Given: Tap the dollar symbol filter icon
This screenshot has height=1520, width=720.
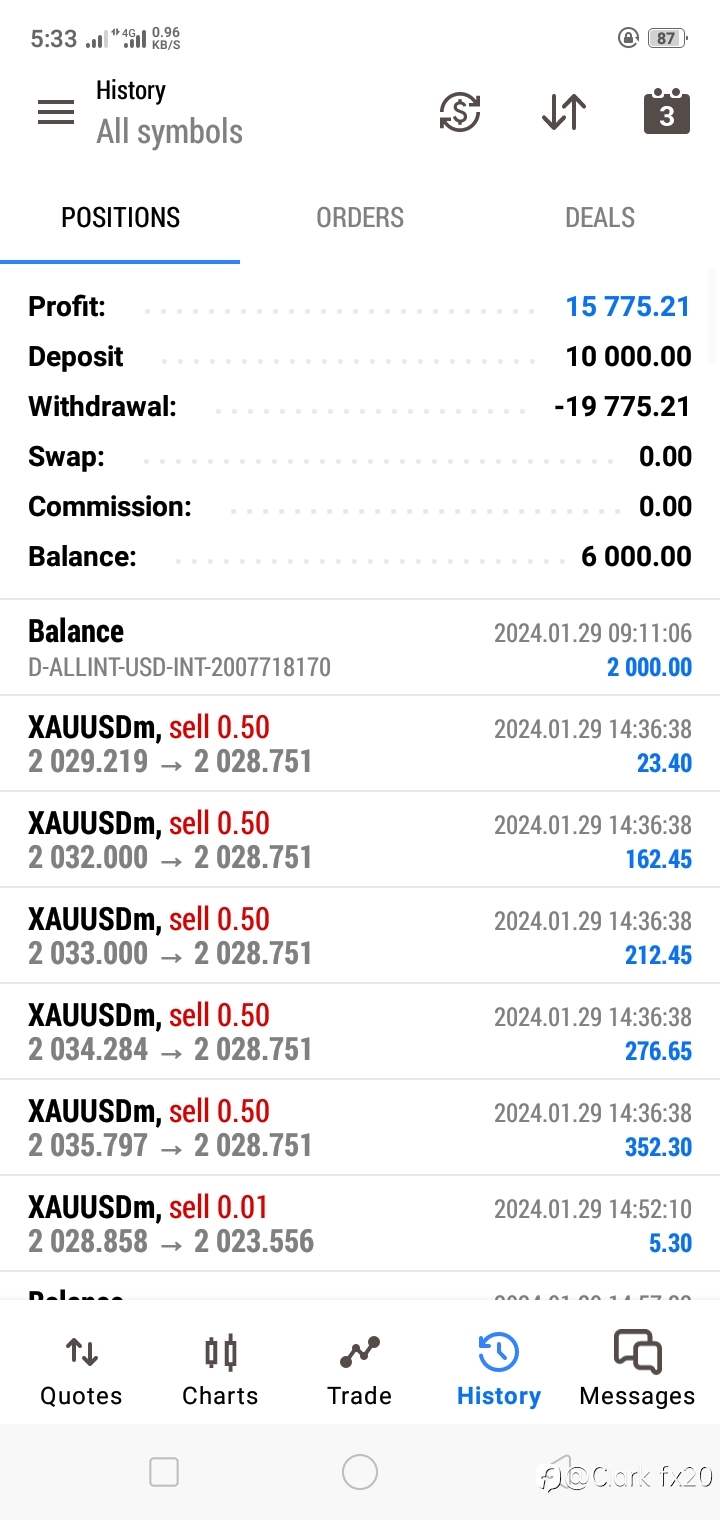Looking at the screenshot, I should tap(460, 112).
